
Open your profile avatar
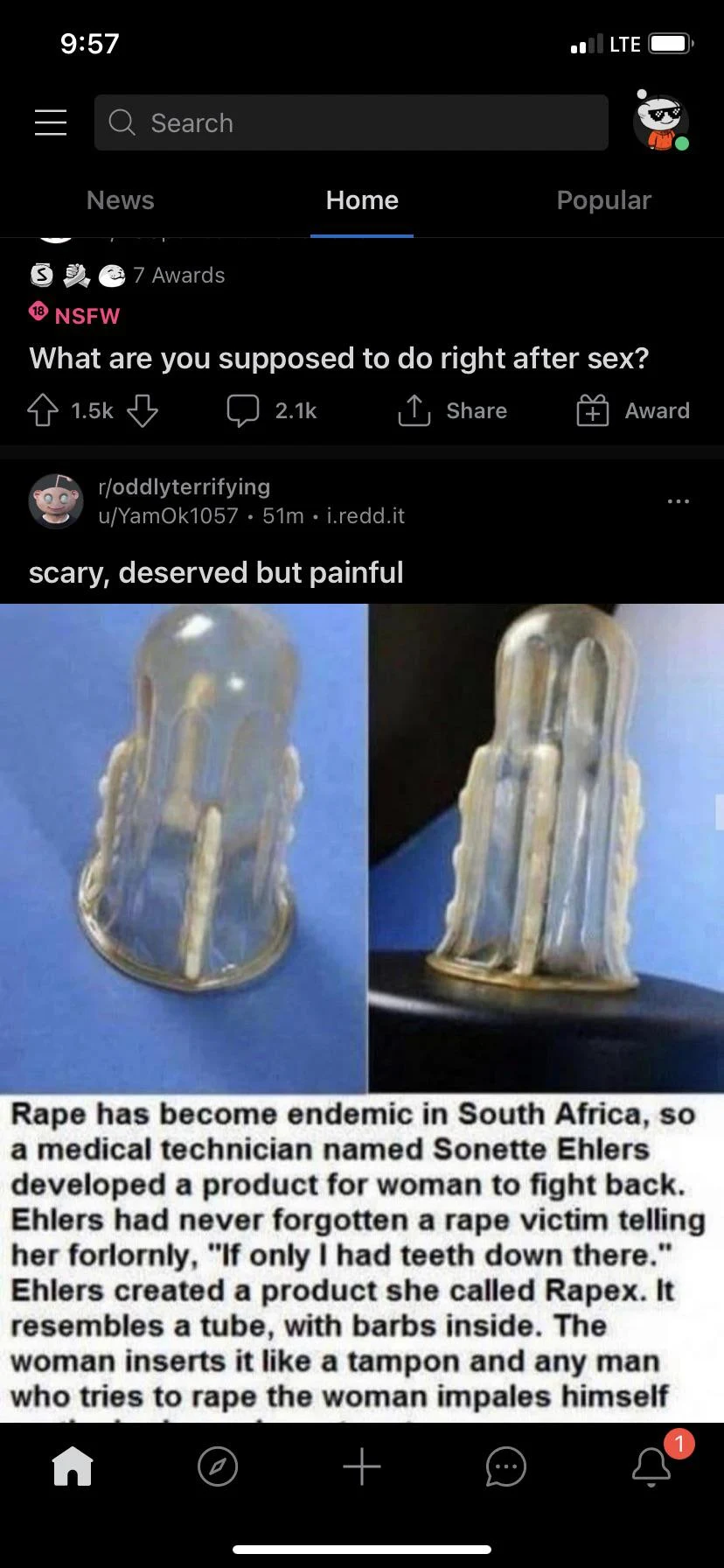tap(660, 122)
